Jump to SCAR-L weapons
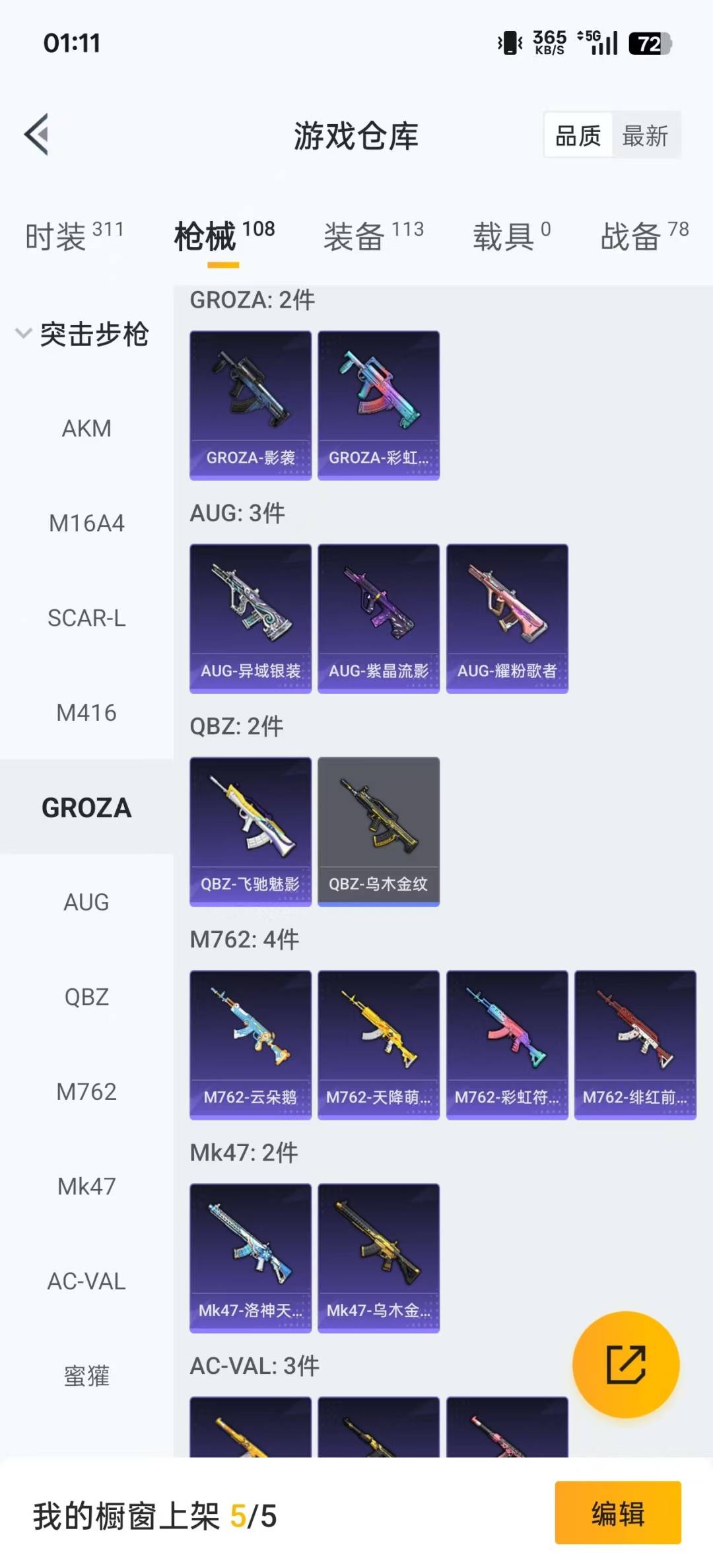Viewport: 713px width, 1568px height. (86, 618)
